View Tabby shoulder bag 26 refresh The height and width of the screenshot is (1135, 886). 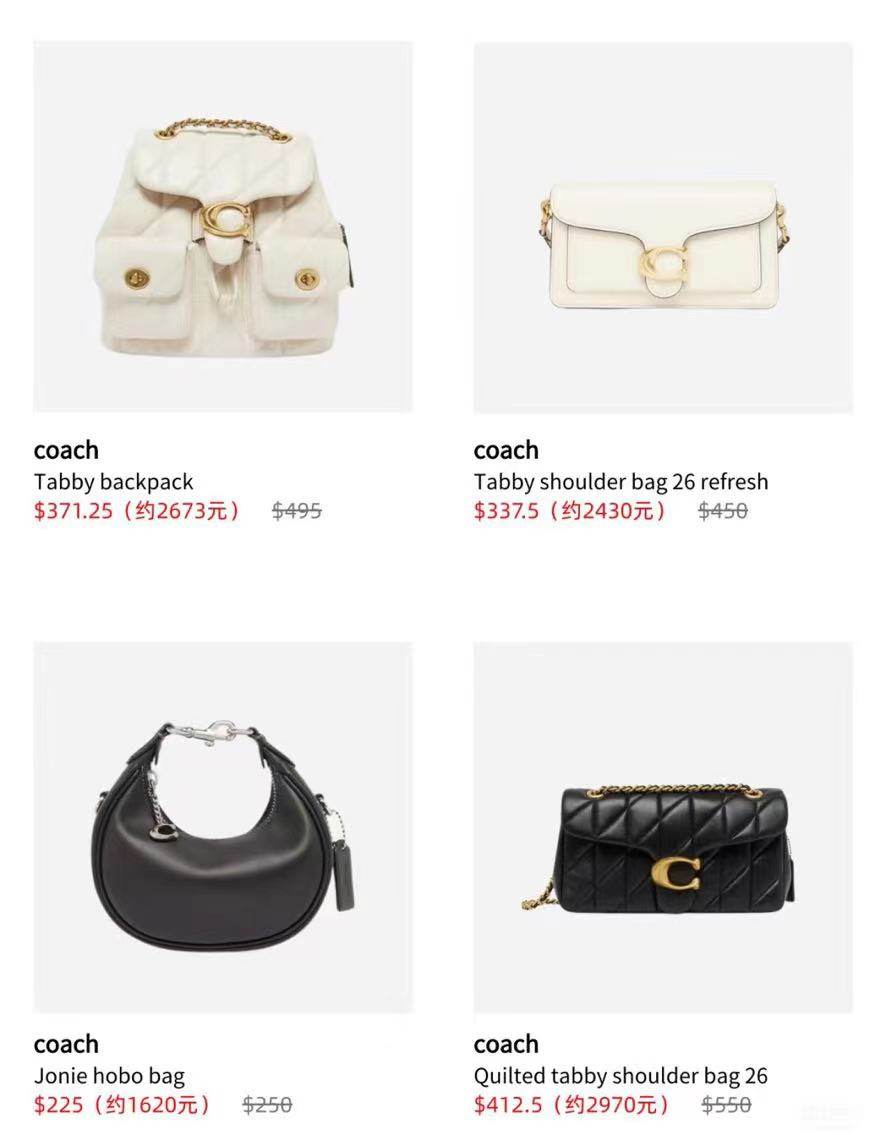[662, 227]
